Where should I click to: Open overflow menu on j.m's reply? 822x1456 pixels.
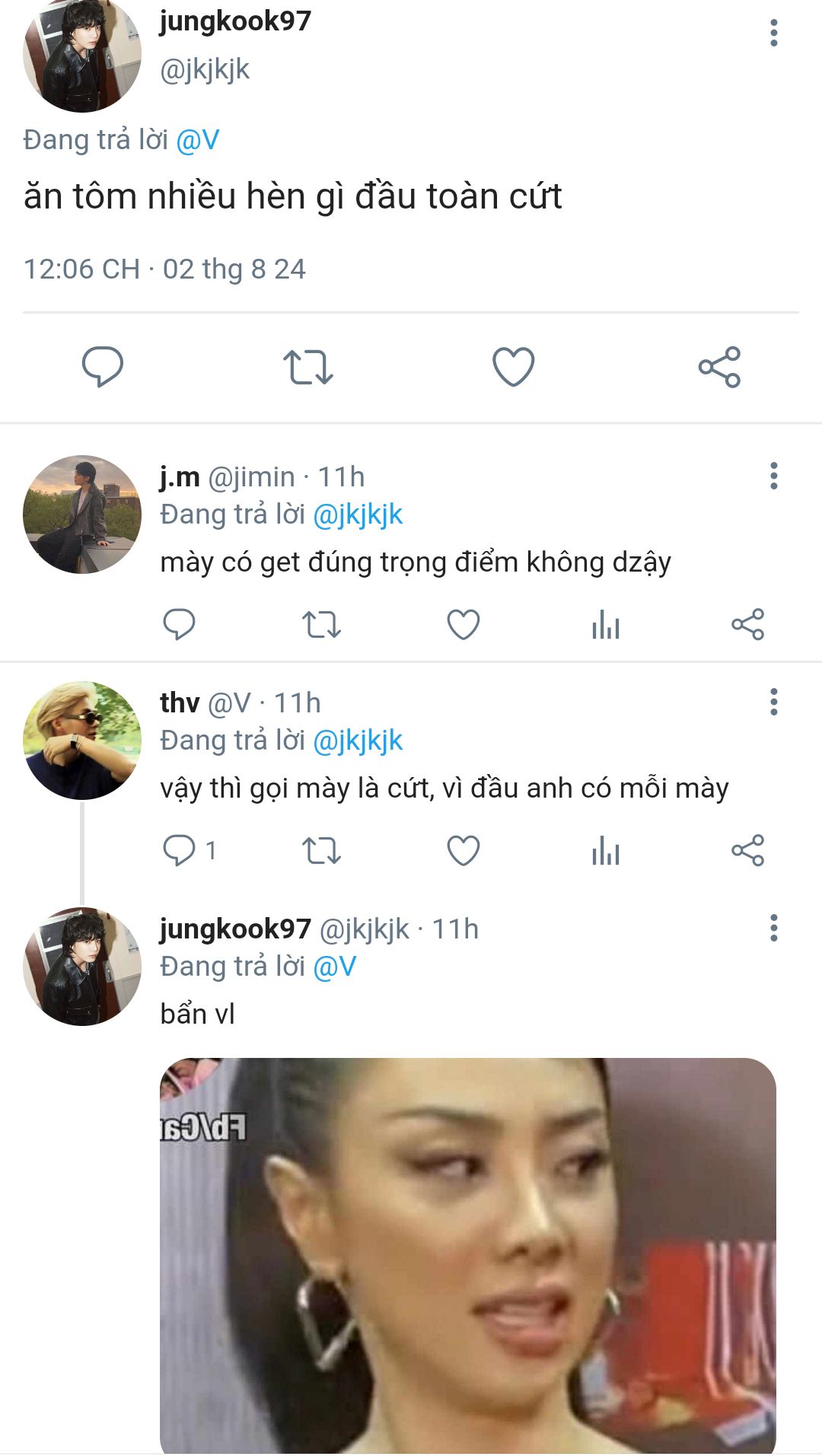pos(773,476)
